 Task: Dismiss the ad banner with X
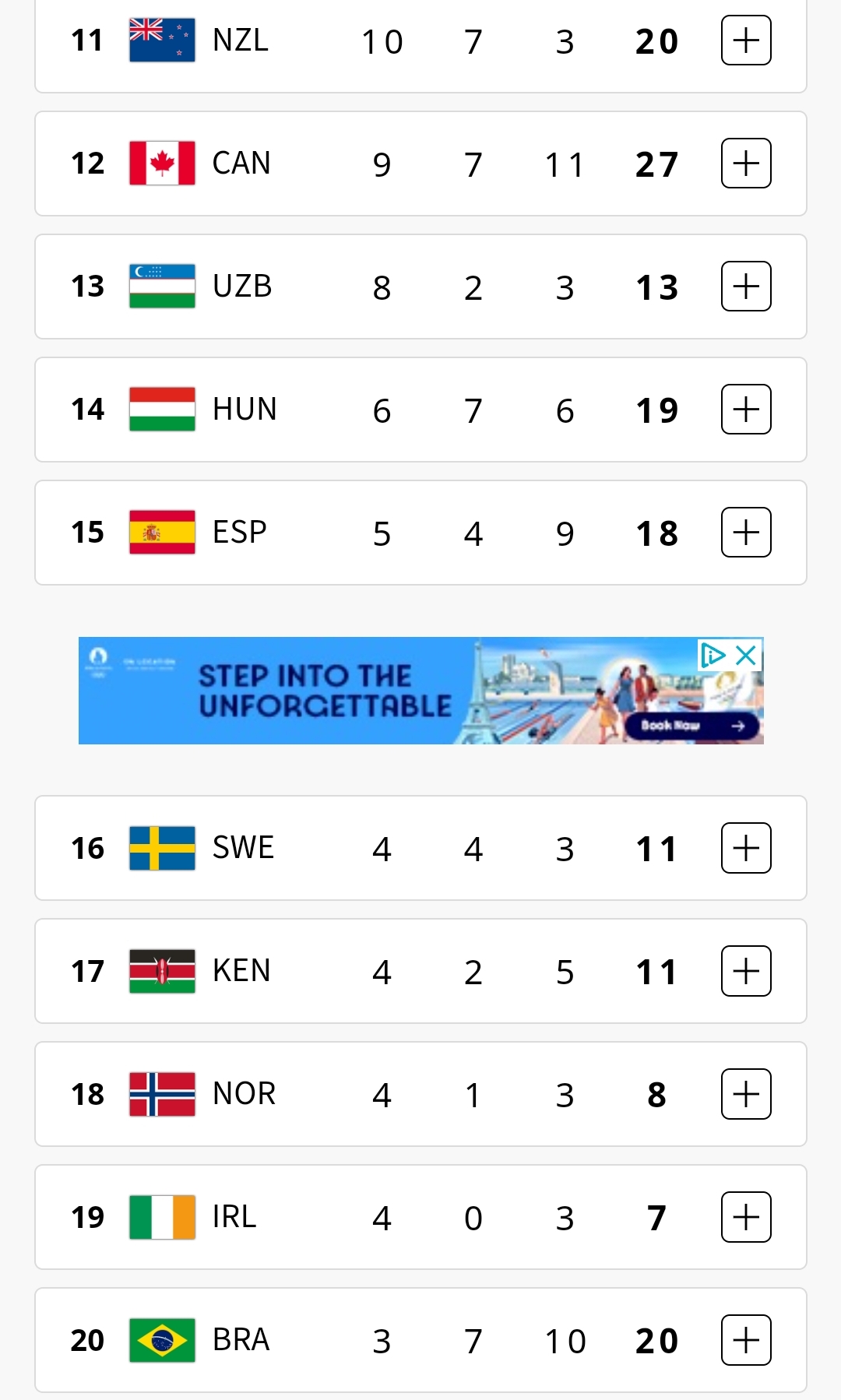[x=746, y=655]
